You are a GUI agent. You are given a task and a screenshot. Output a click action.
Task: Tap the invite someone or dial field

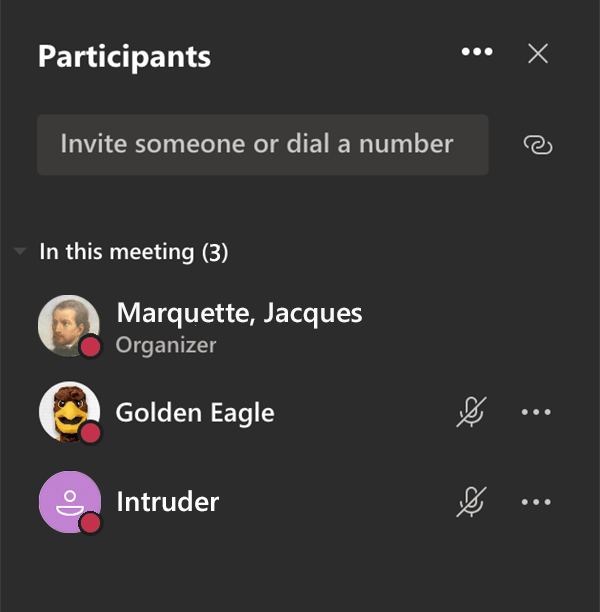point(262,144)
